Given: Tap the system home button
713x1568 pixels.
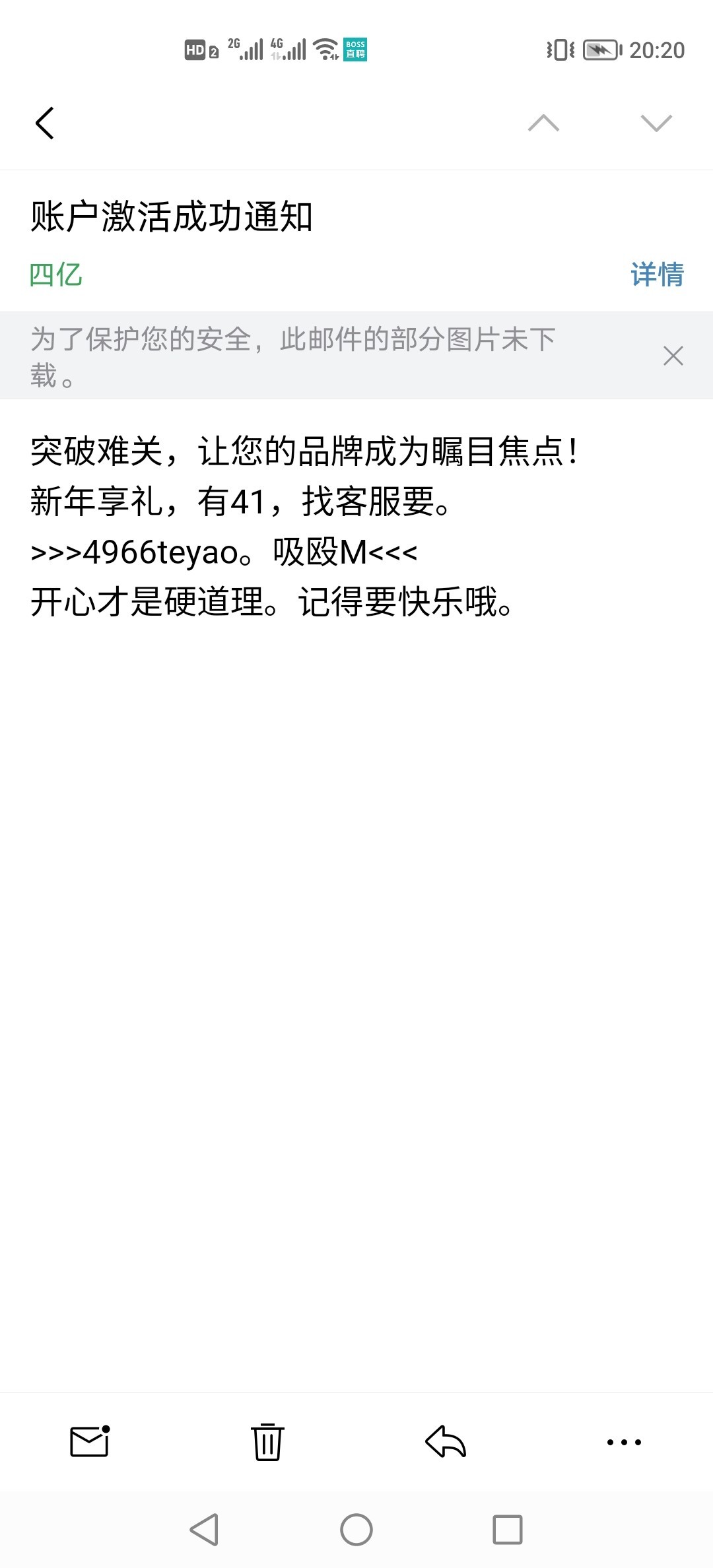Looking at the screenshot, I should coord(356,1530).
